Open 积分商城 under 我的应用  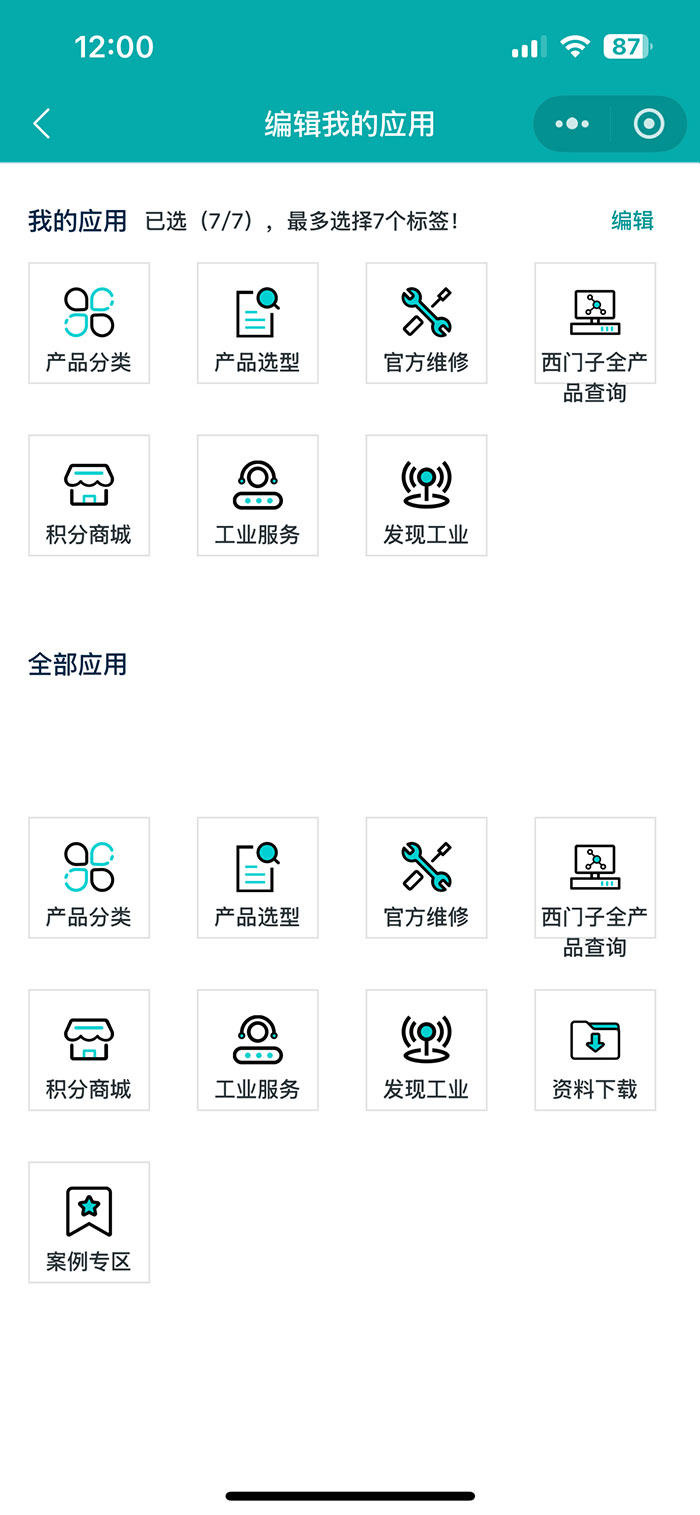89,495
